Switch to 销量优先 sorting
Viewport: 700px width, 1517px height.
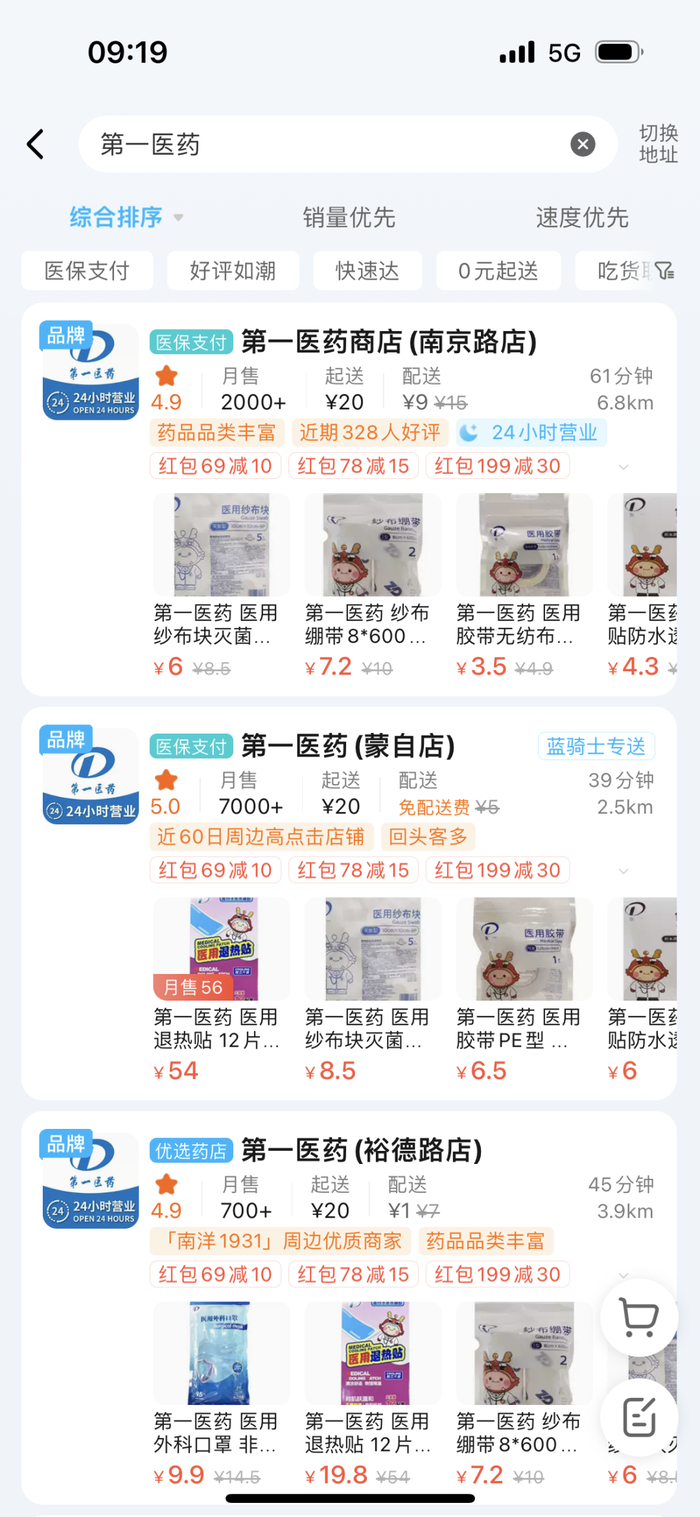point(349,217)
